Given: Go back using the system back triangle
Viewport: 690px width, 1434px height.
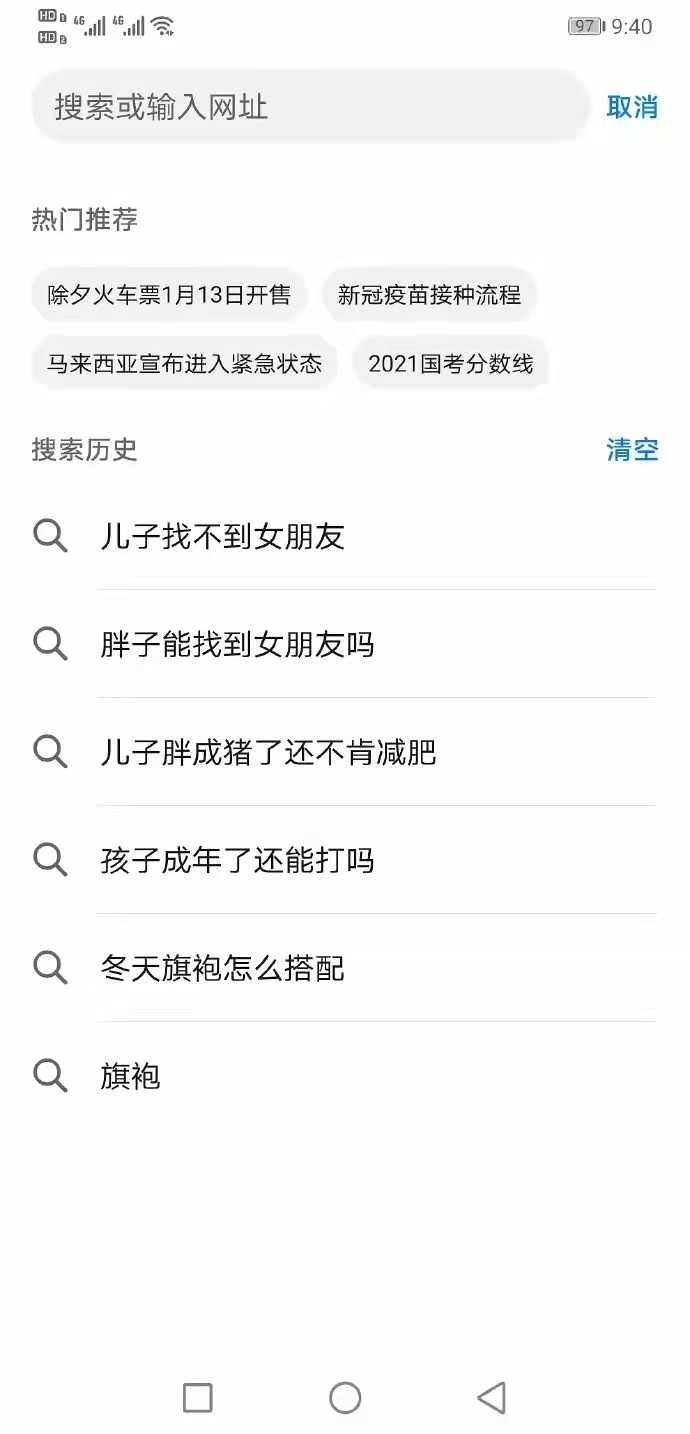Looking at the screenshot, I should (x=491, y=1398).
